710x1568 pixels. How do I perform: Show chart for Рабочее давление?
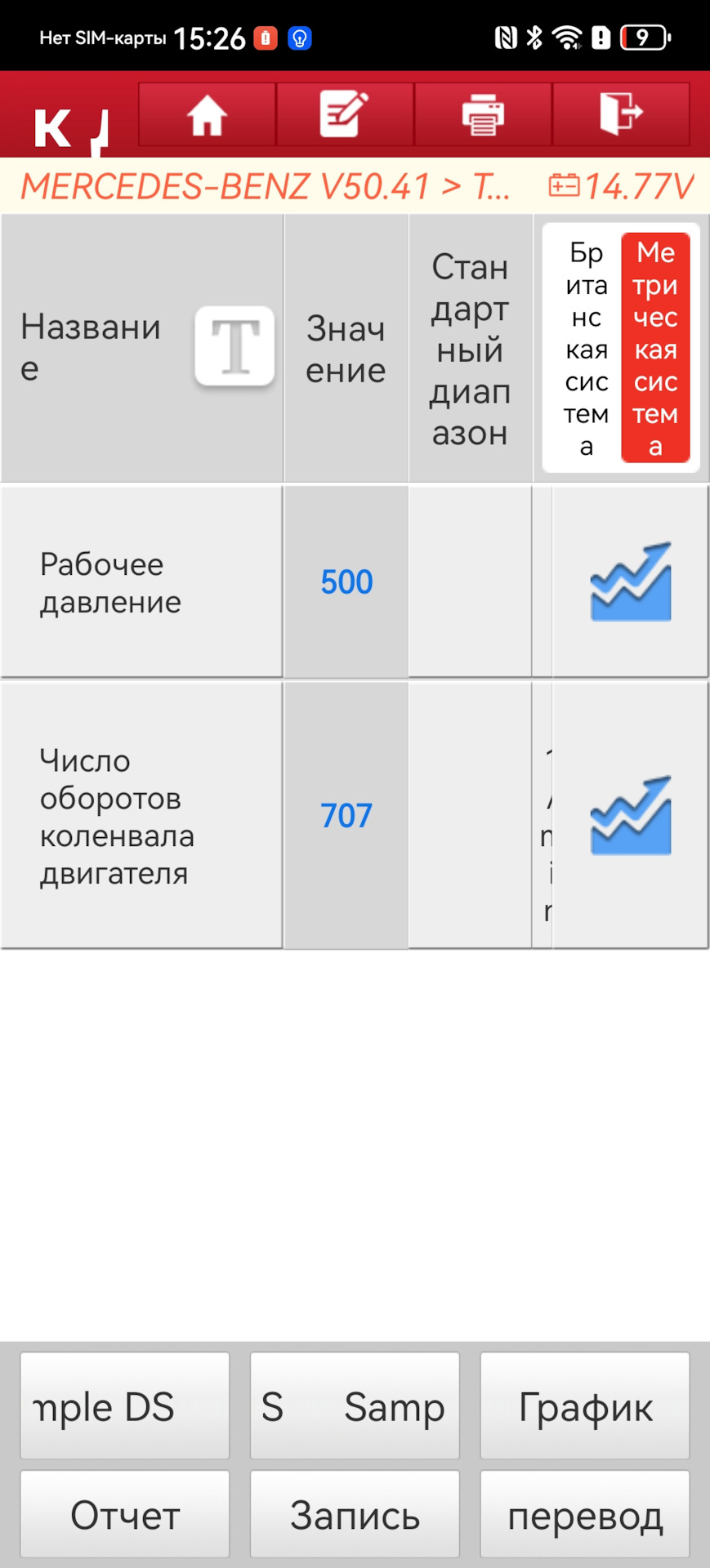pos(631,581)
